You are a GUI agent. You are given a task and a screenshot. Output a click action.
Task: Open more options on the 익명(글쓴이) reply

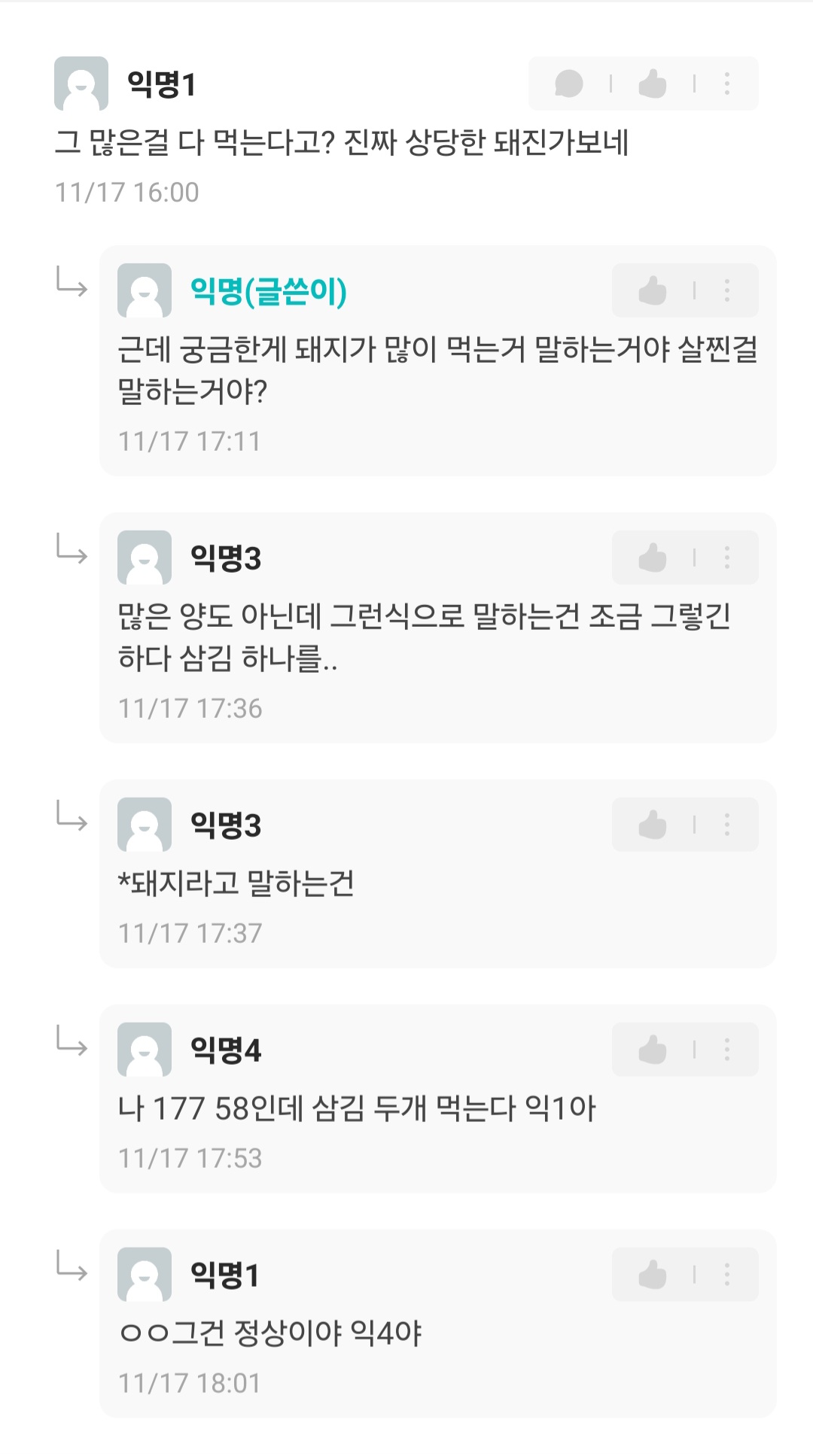727,290
